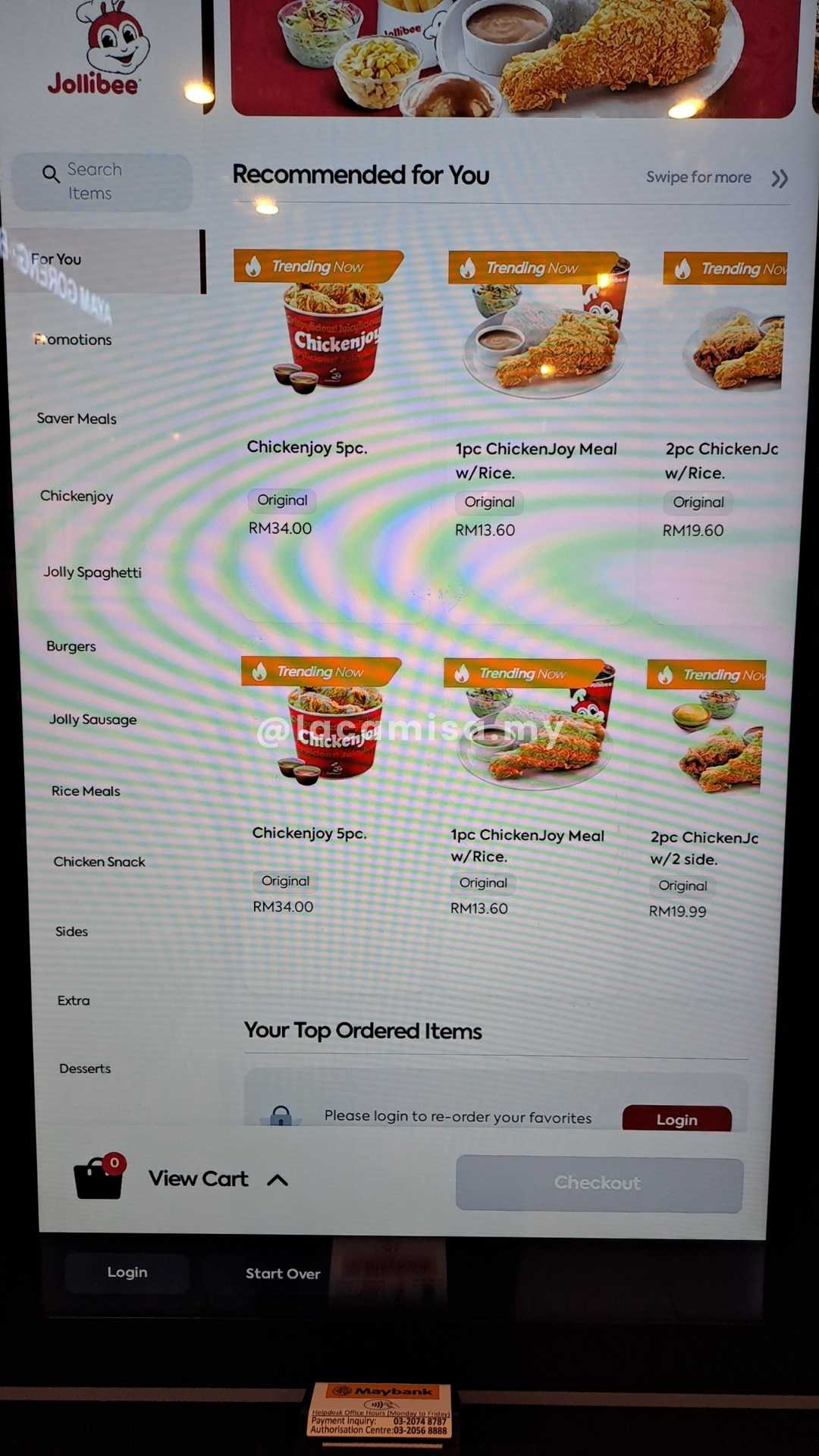Tap red Login button beside favorites message
The width and height of the screenshot is (819, 1456).
(x=676, y=1119)
